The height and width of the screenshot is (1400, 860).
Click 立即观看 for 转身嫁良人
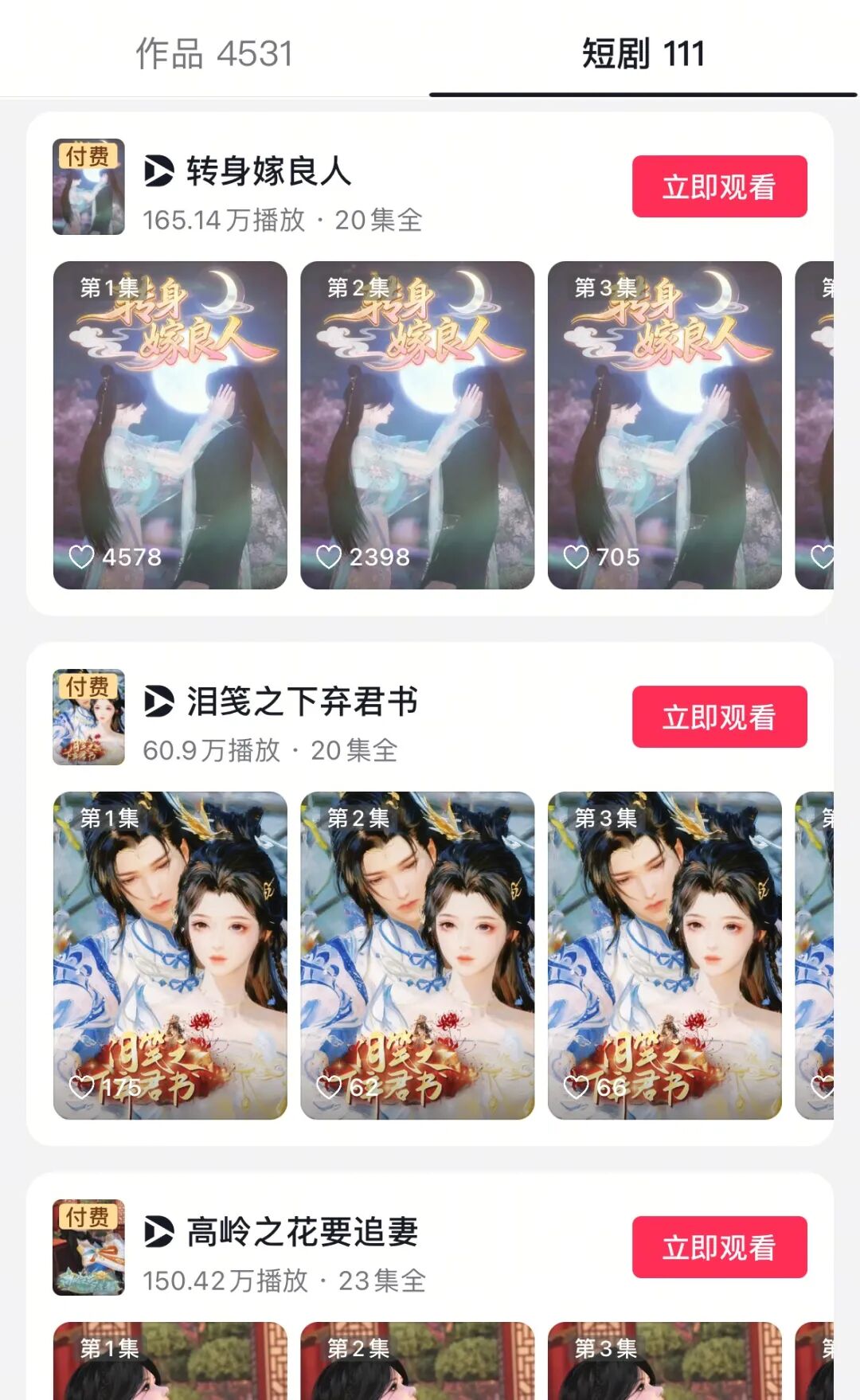click(x=717, y=185)
